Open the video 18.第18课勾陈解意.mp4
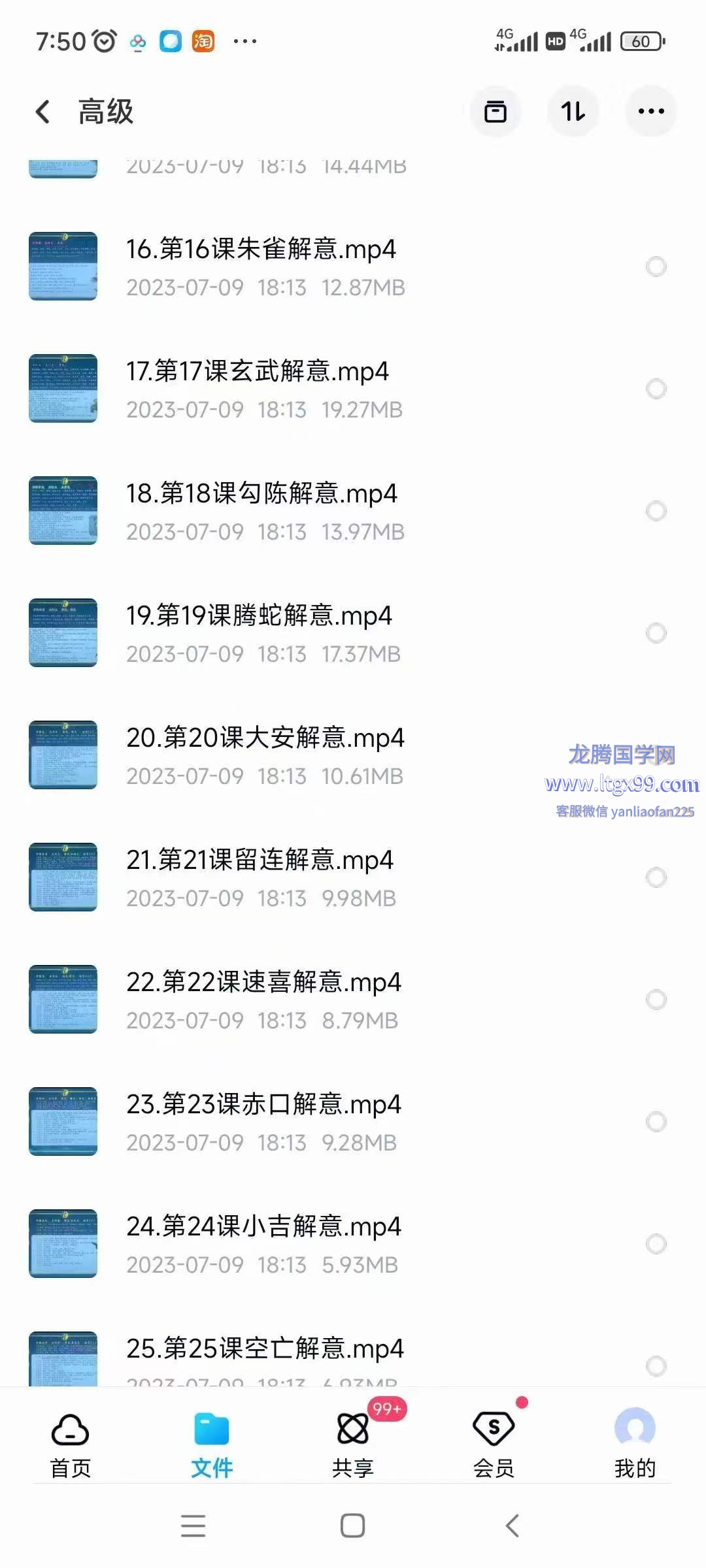 [x=261, y=495]
